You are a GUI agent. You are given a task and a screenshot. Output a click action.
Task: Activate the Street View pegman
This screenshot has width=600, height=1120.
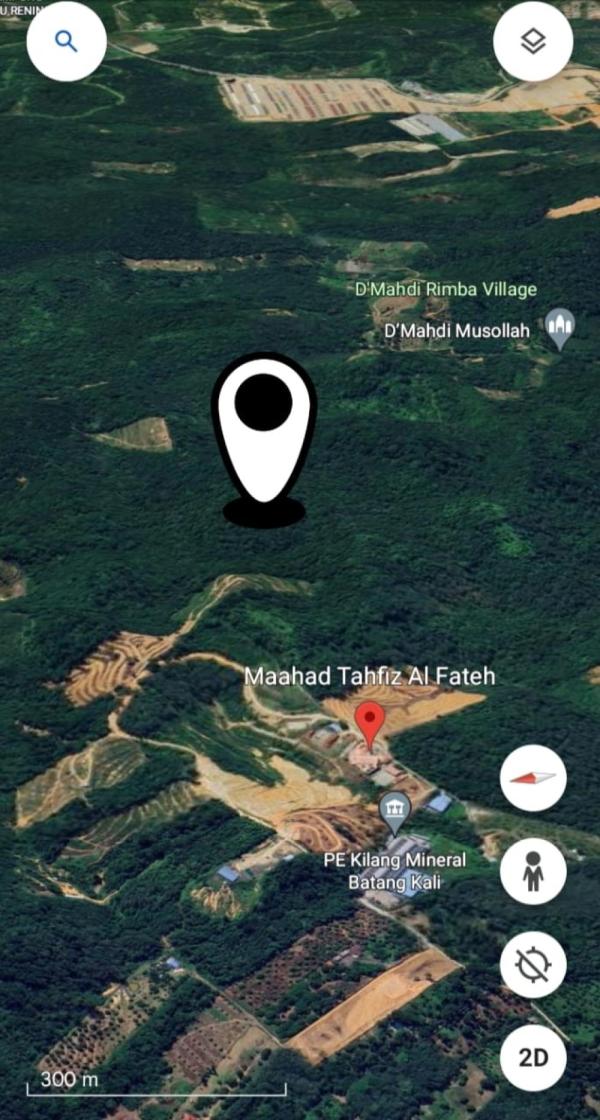coord(533,871)
